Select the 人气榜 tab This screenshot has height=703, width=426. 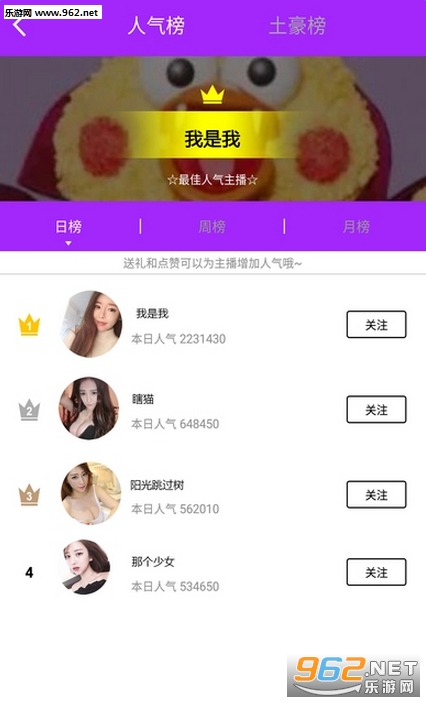(156, 26)
